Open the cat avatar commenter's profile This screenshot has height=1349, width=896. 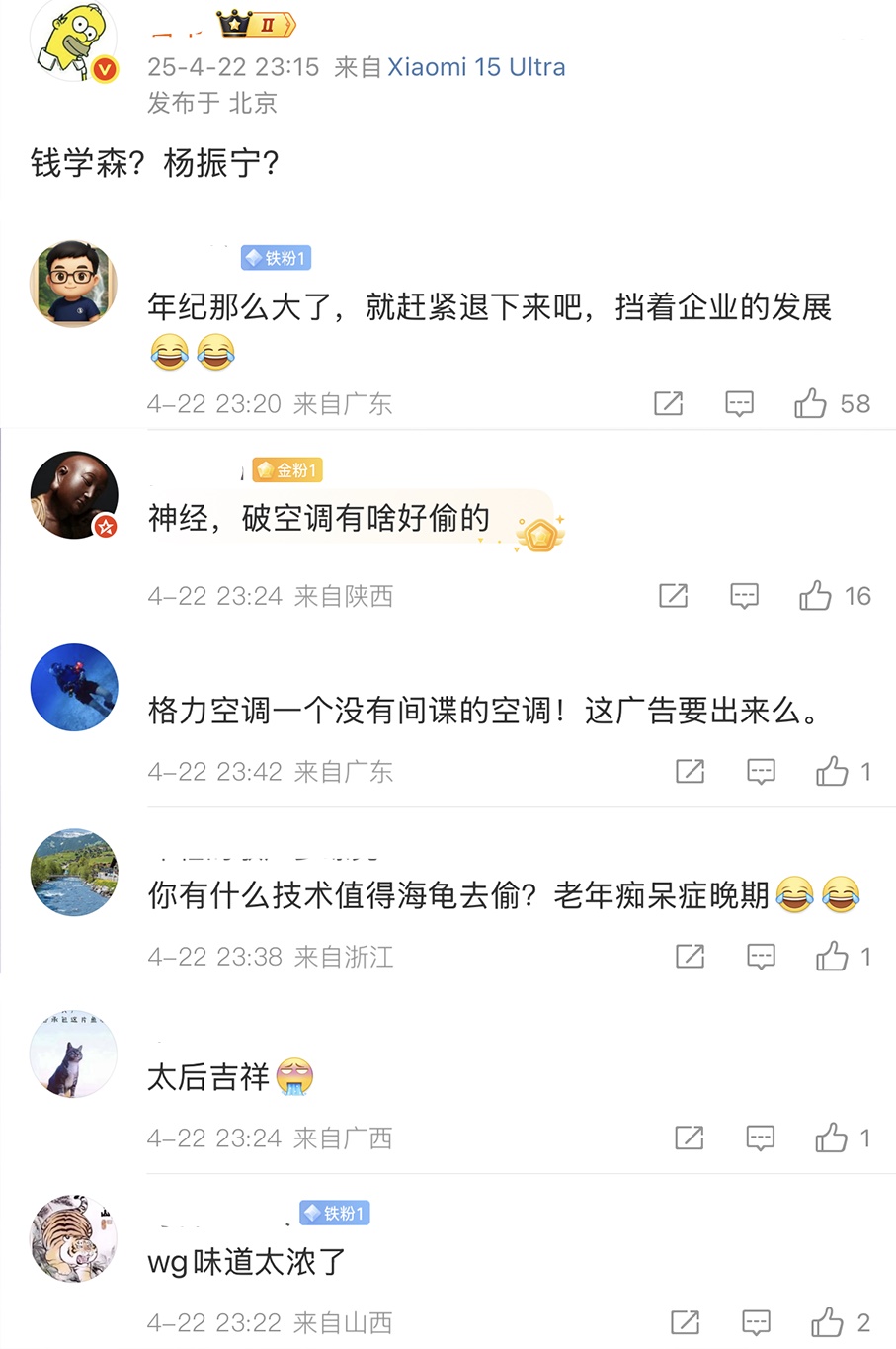[73, 1054]
